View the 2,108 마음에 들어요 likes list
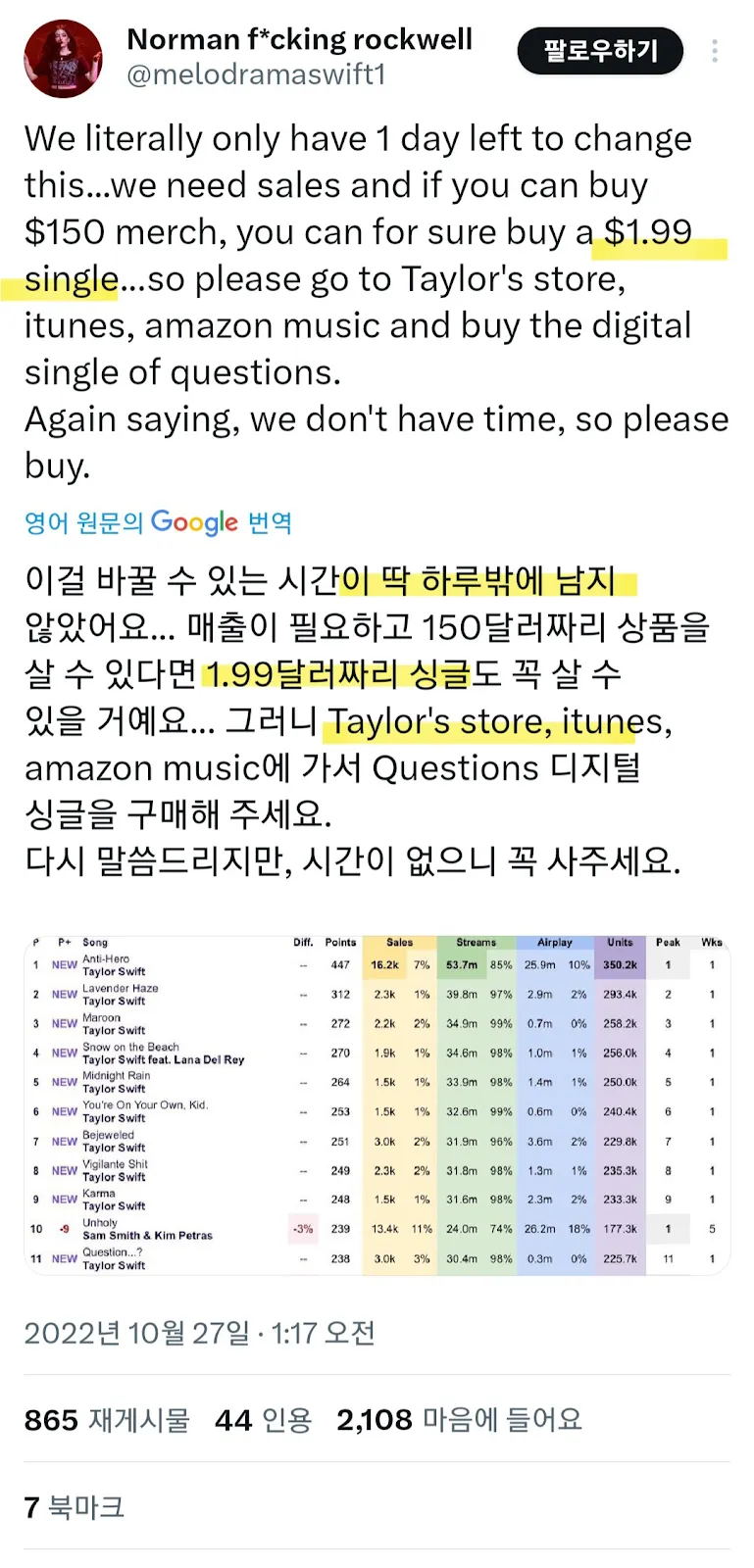 tap(459, 1419)
